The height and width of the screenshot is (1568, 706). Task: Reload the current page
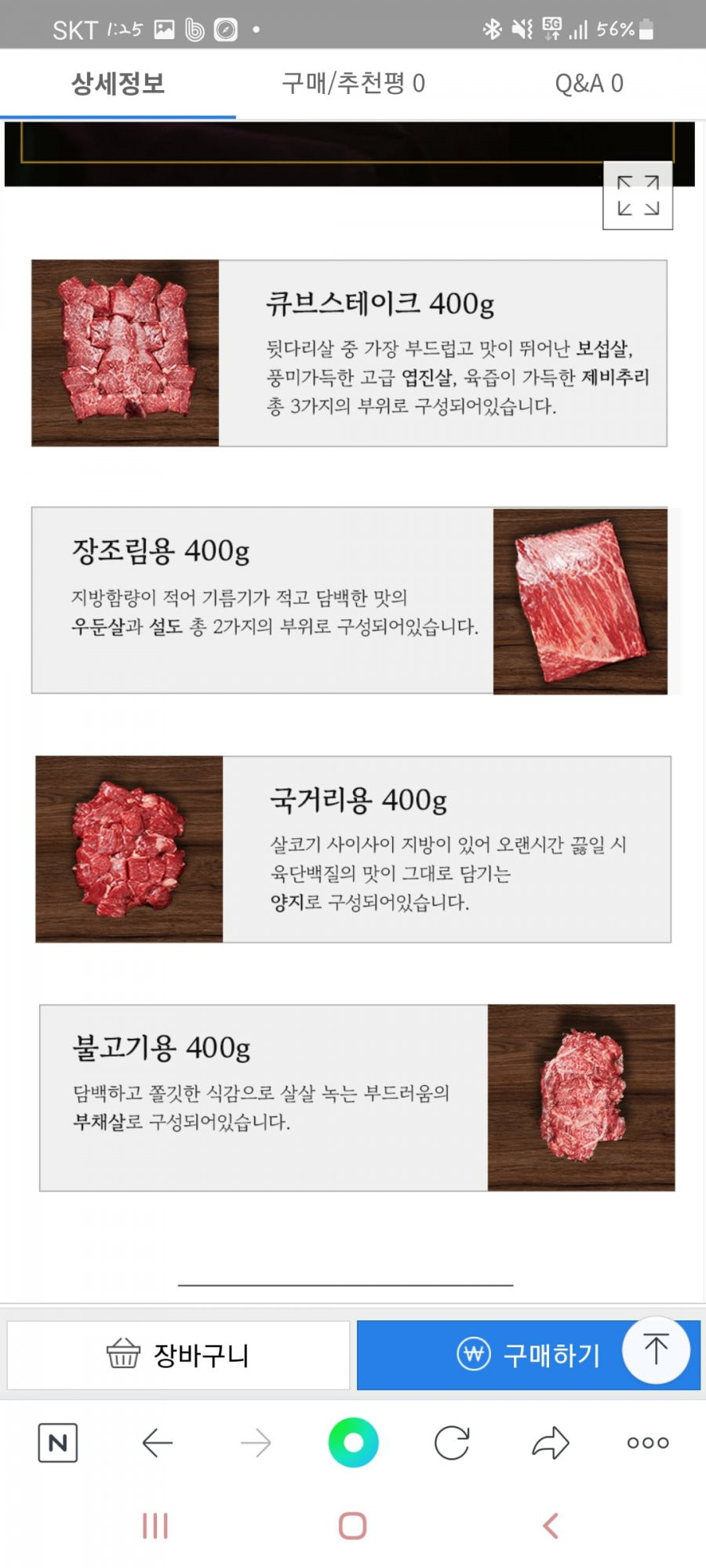point(452,1443)
